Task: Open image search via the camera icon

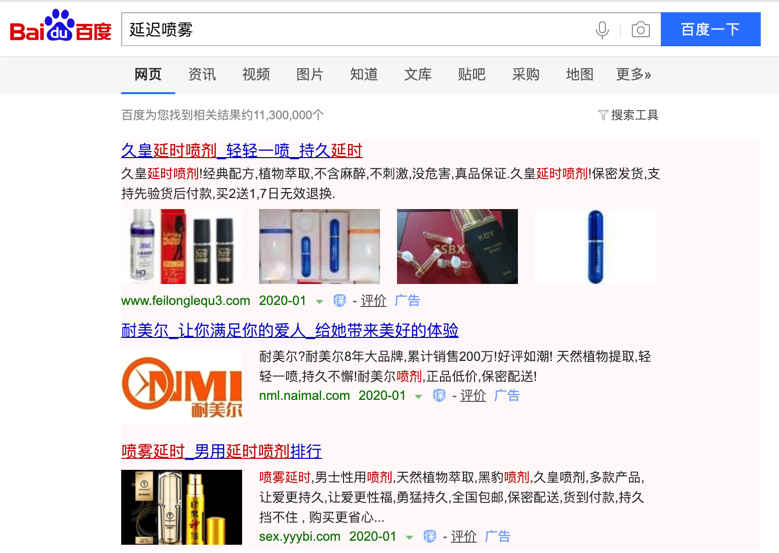Action: click(640, 30)
